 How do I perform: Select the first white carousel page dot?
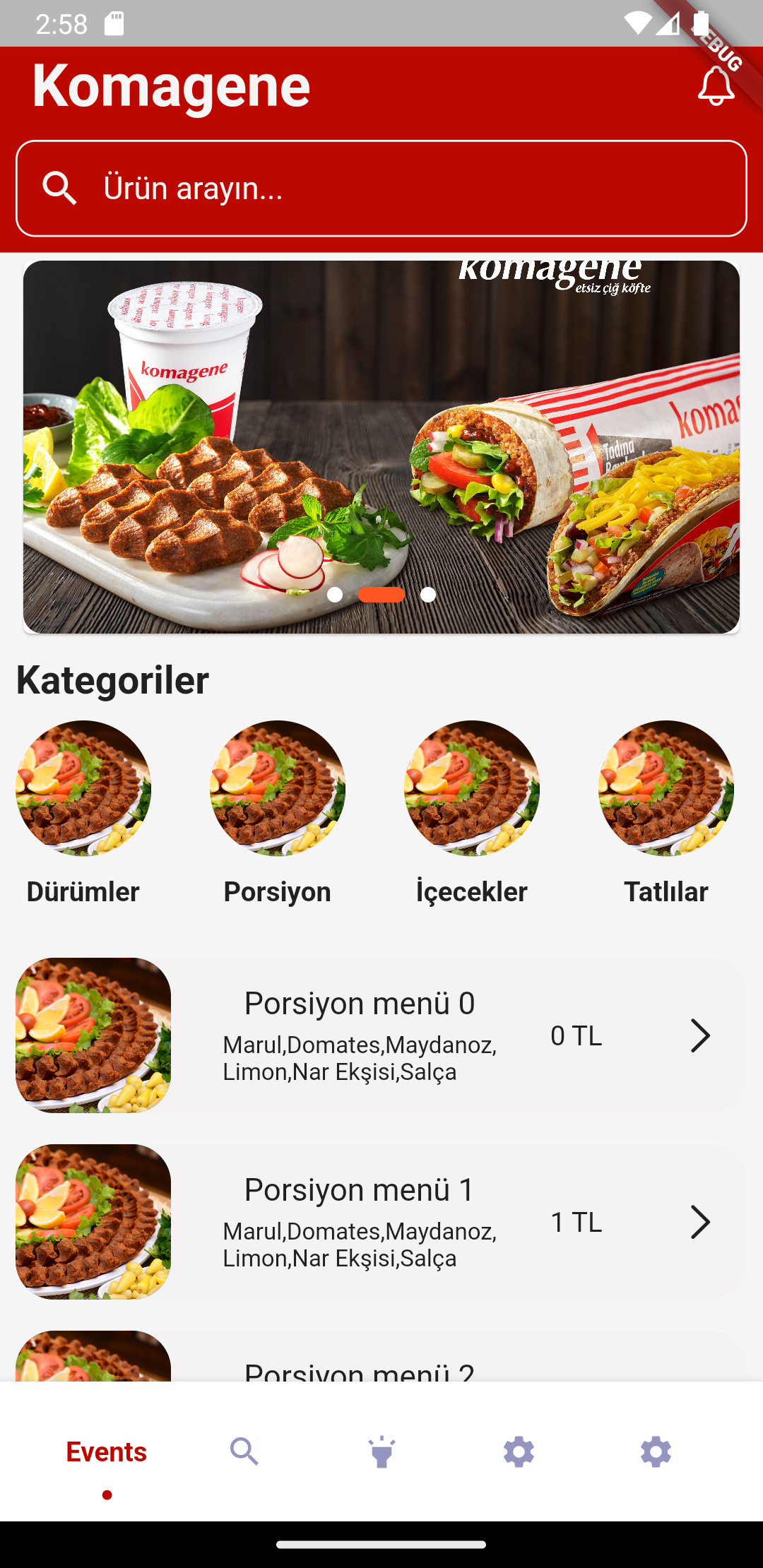336,595
